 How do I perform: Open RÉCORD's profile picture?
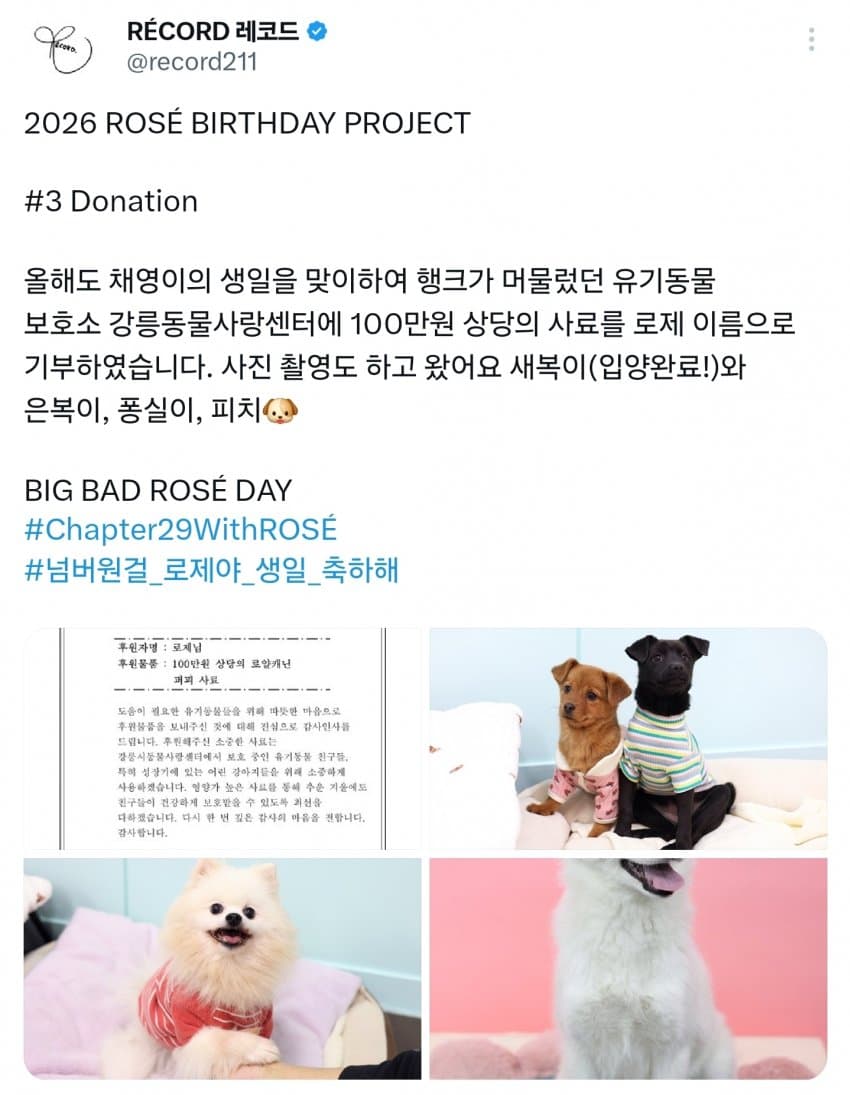click(x=63, y=46)
